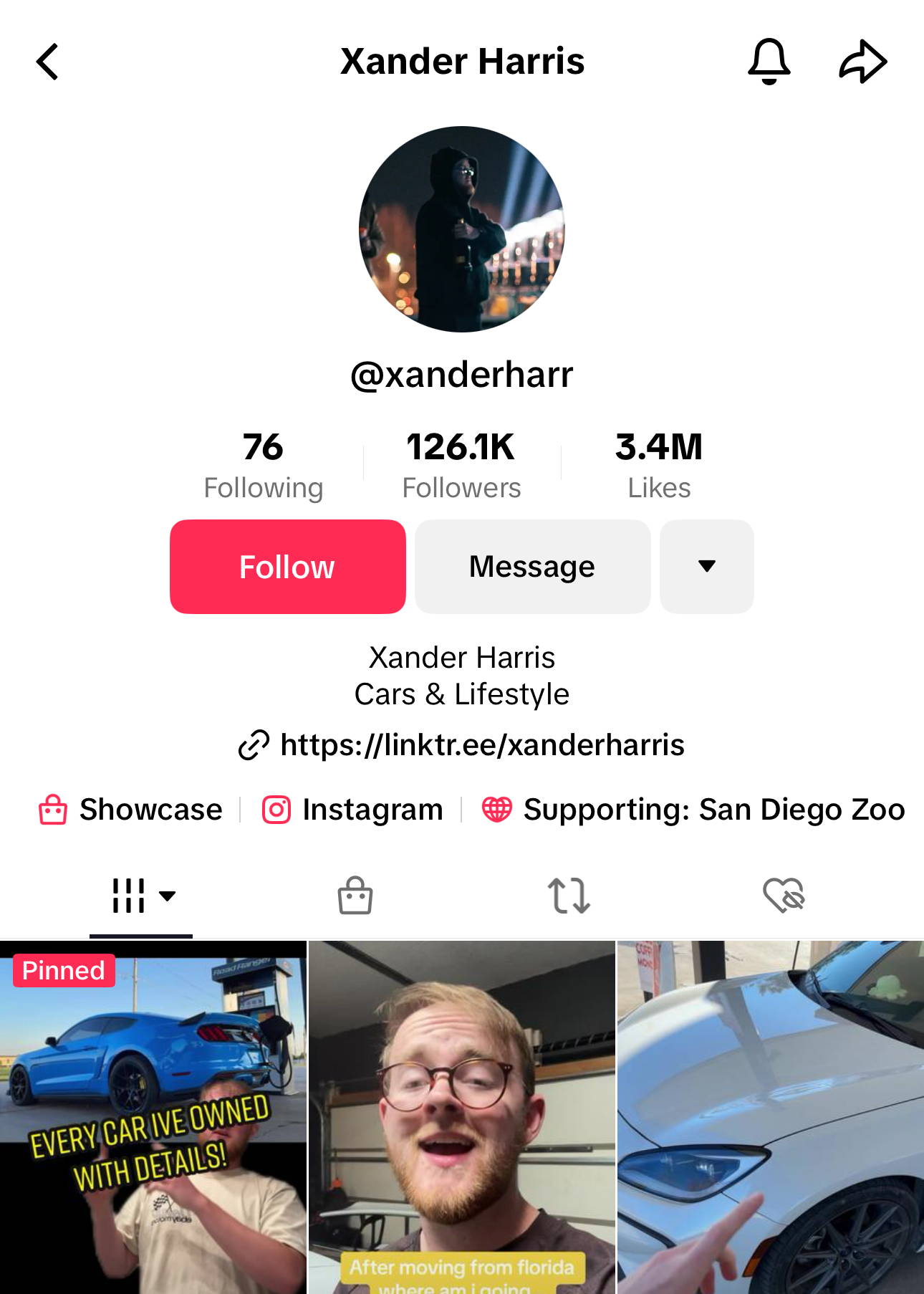Image resolution: width=924 pixels, height=1294 pixels.
Task: Share this profile
Action: pos(862,62)
